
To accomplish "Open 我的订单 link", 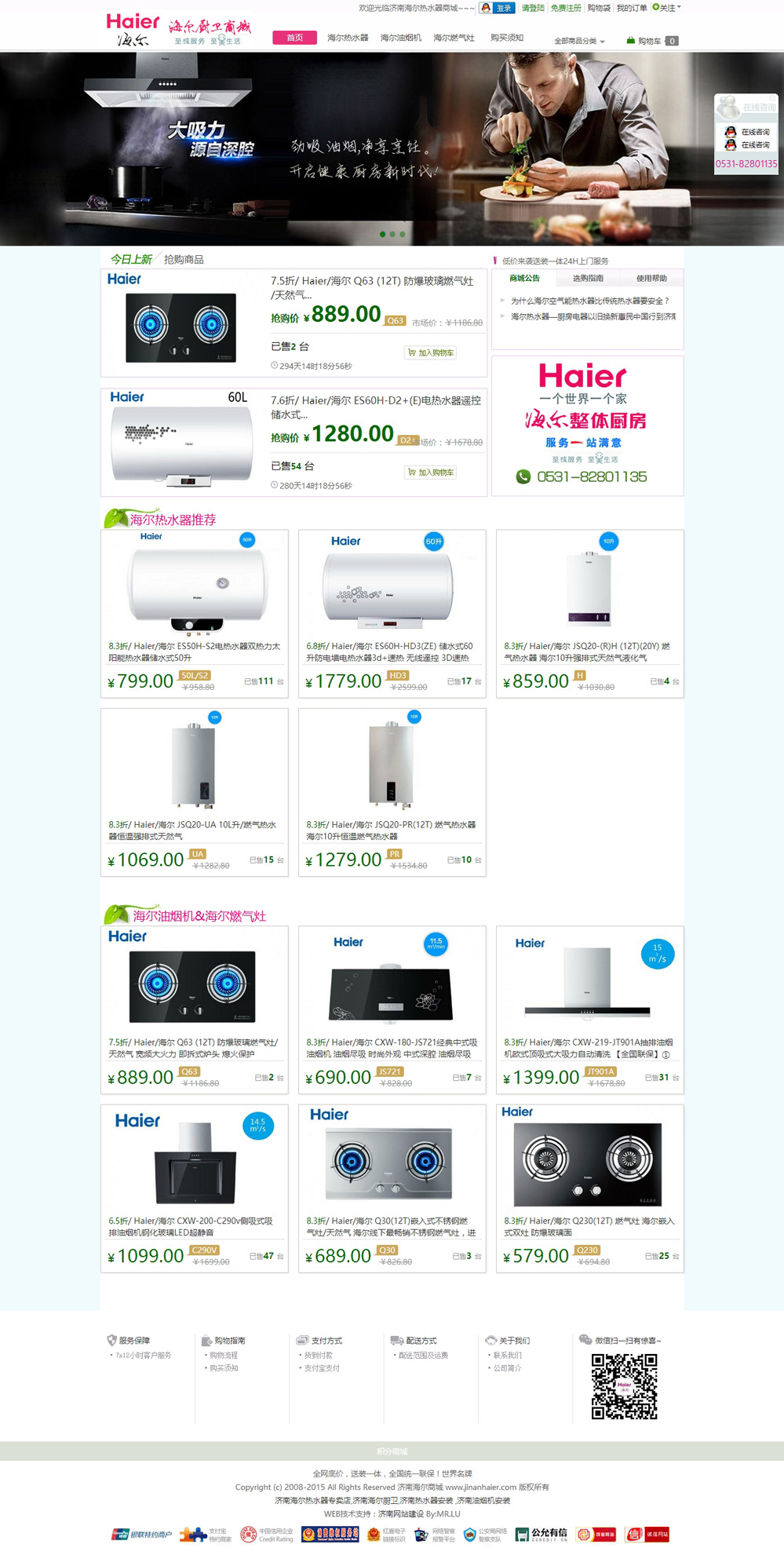I will 631,8.
